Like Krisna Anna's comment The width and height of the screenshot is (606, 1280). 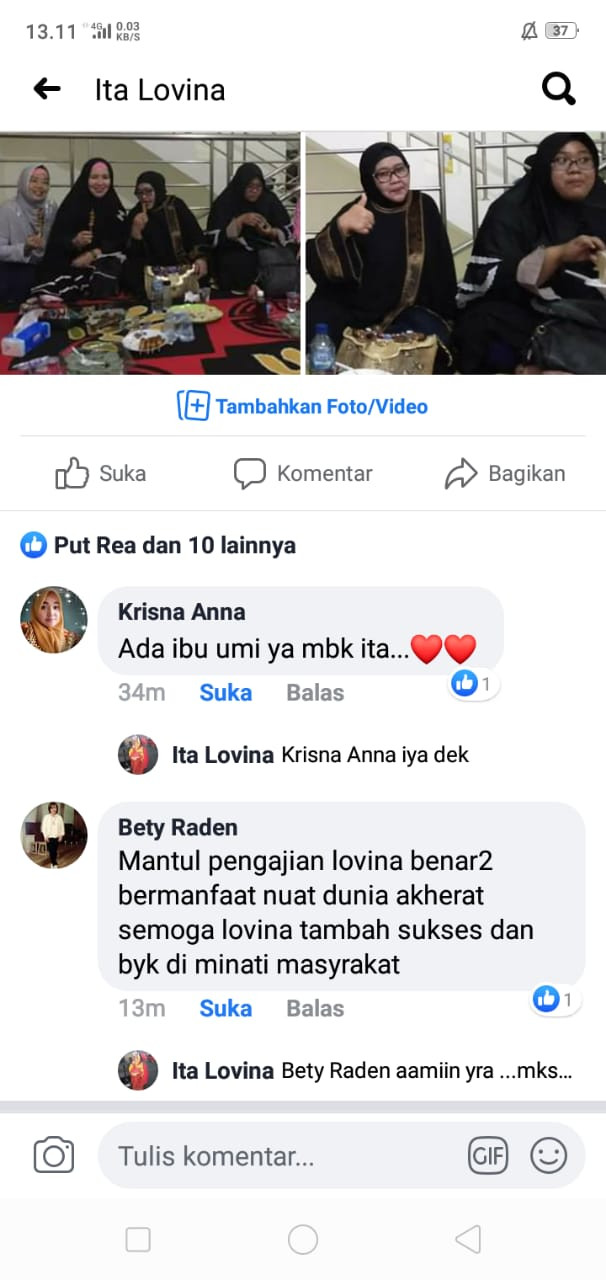click(x=225, y=692)
